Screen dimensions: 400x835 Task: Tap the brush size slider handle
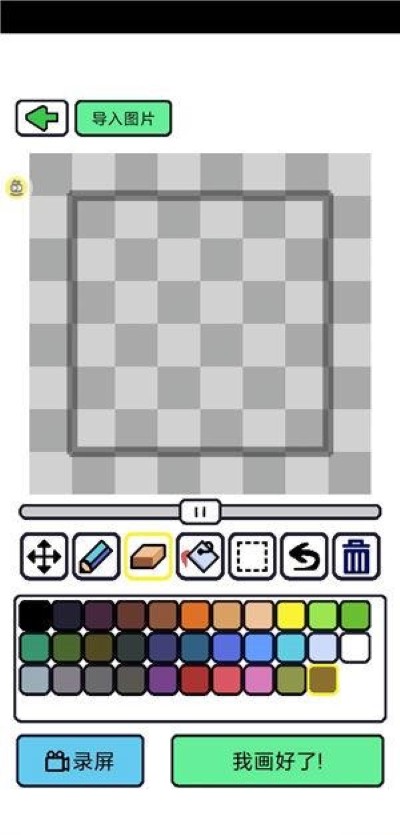pos(200,512)
